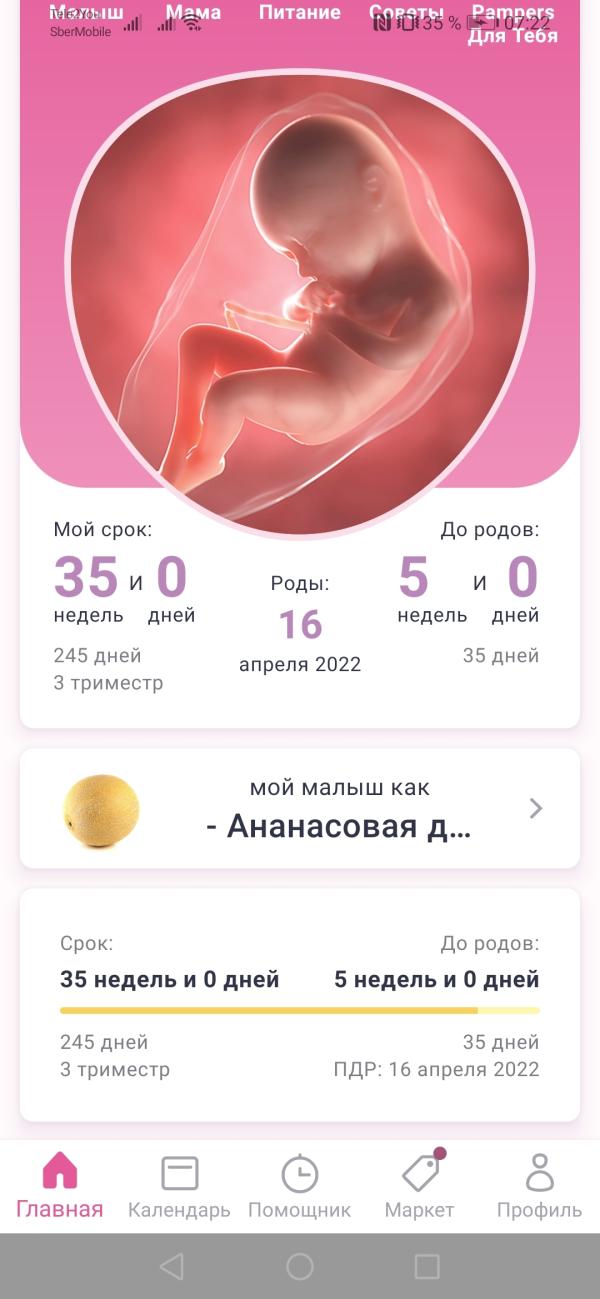Open the Мама top tab
Image resolution: width=600 pixels, height=1299 pixels.
click(x=193, y=14)
